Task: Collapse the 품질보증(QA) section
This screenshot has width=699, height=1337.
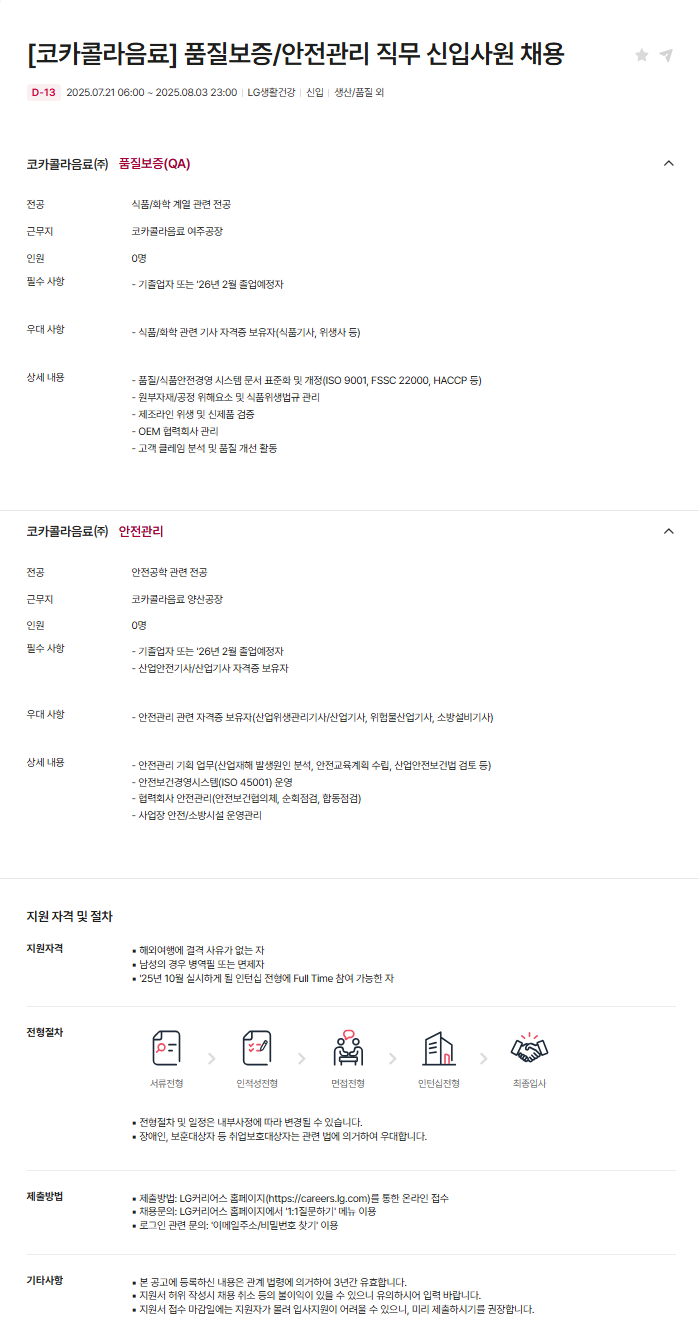Action: [669, 163]
